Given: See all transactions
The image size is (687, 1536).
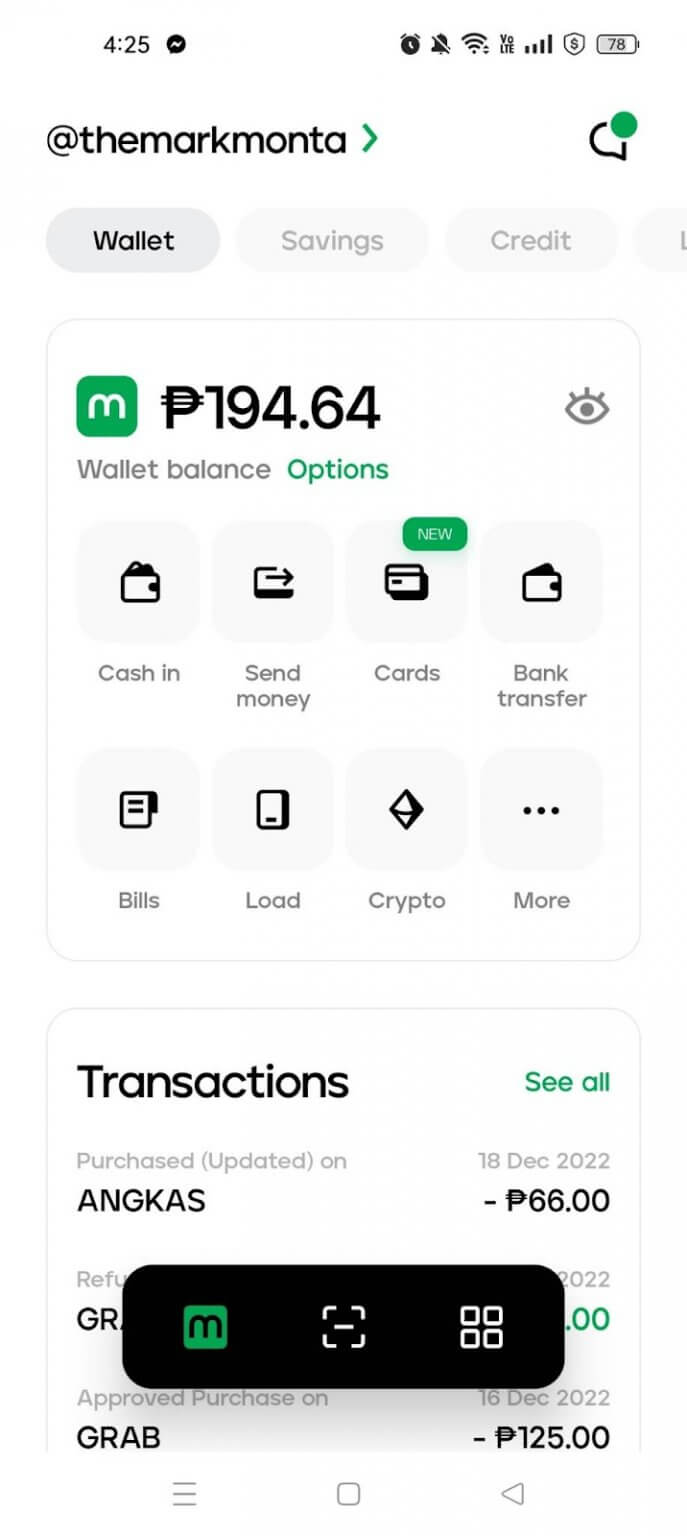Looking at the screenshot, I should 567,1082.
